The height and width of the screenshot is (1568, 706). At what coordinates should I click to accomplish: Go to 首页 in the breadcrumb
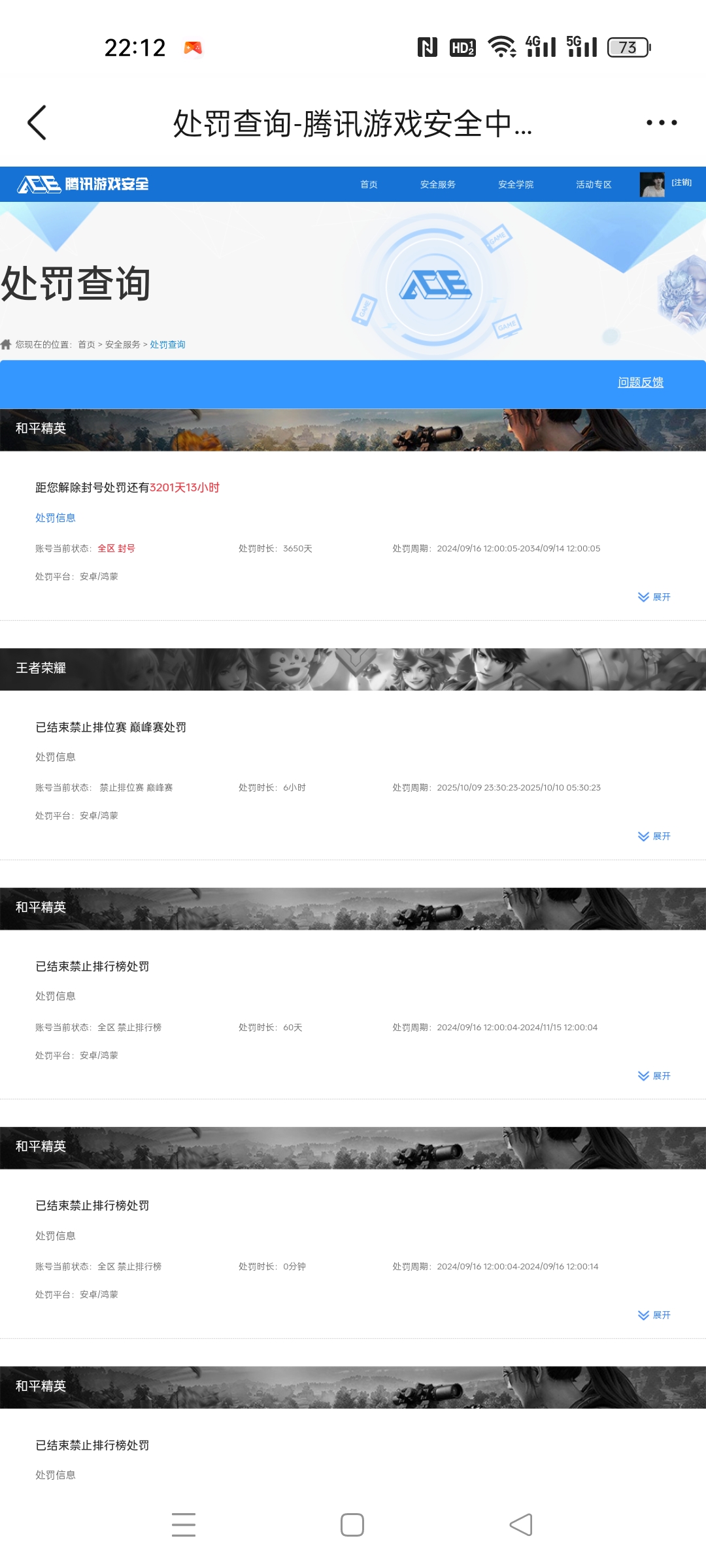click(x=86, y=344)
